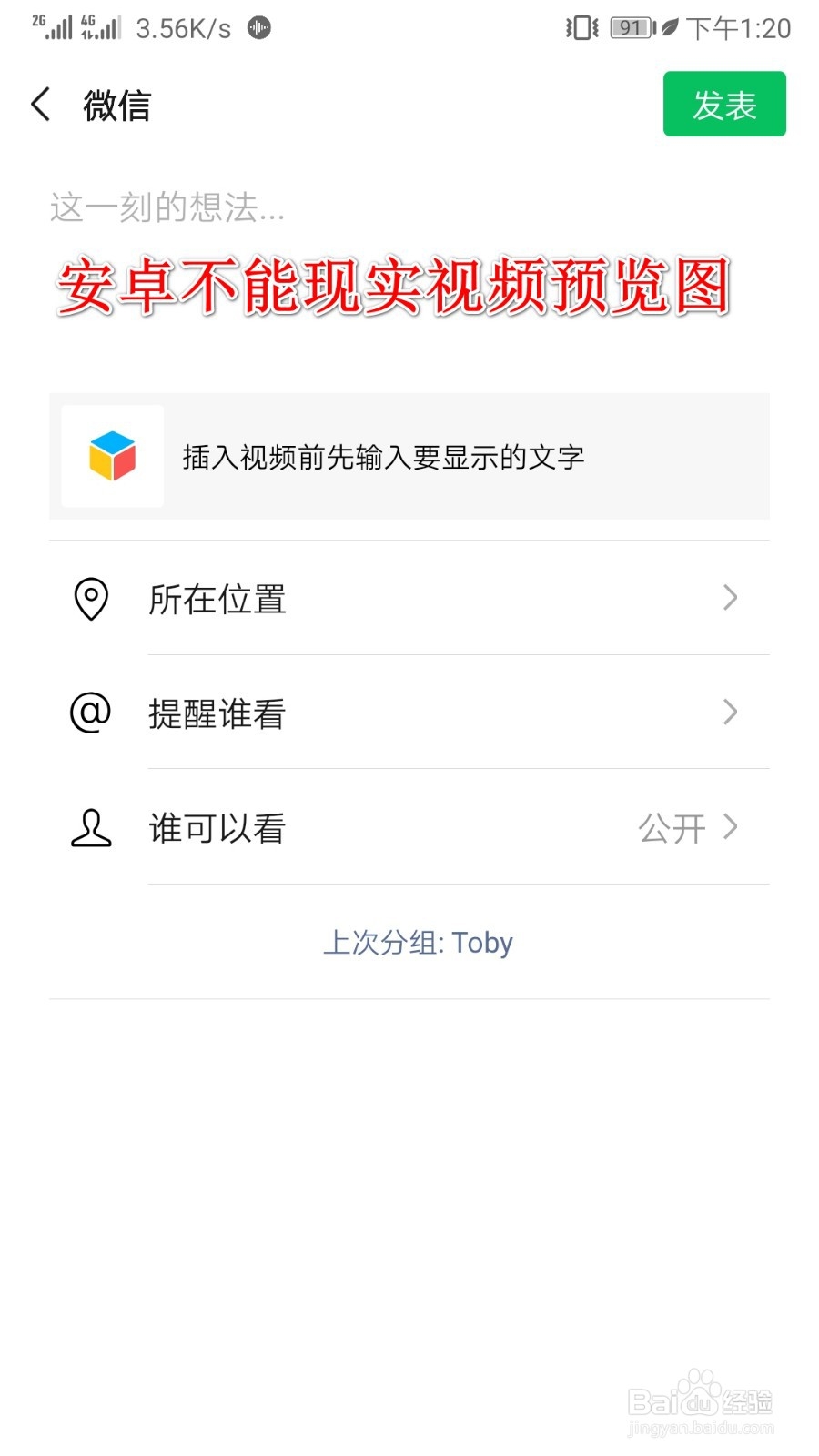Tap the vibrate mode icon in status bar
819x1456 pixels.
coord(580,27)
